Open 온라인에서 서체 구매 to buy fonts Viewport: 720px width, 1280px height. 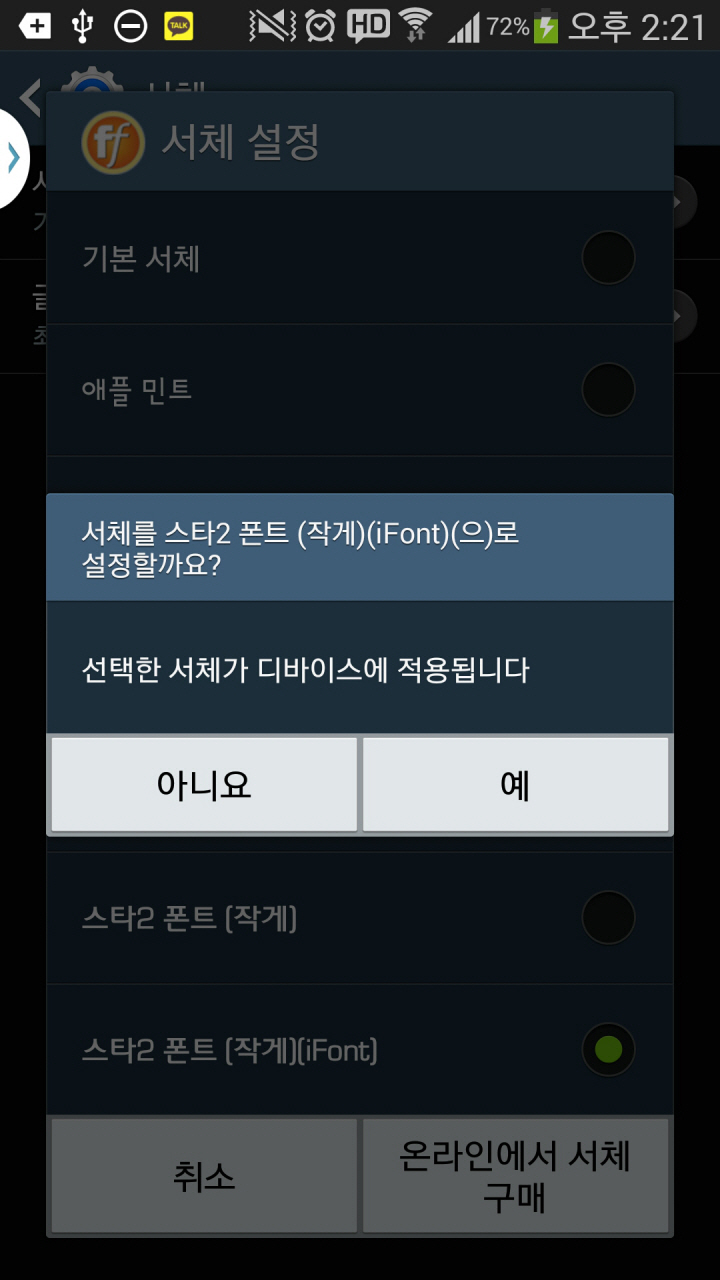(515, 1176)
